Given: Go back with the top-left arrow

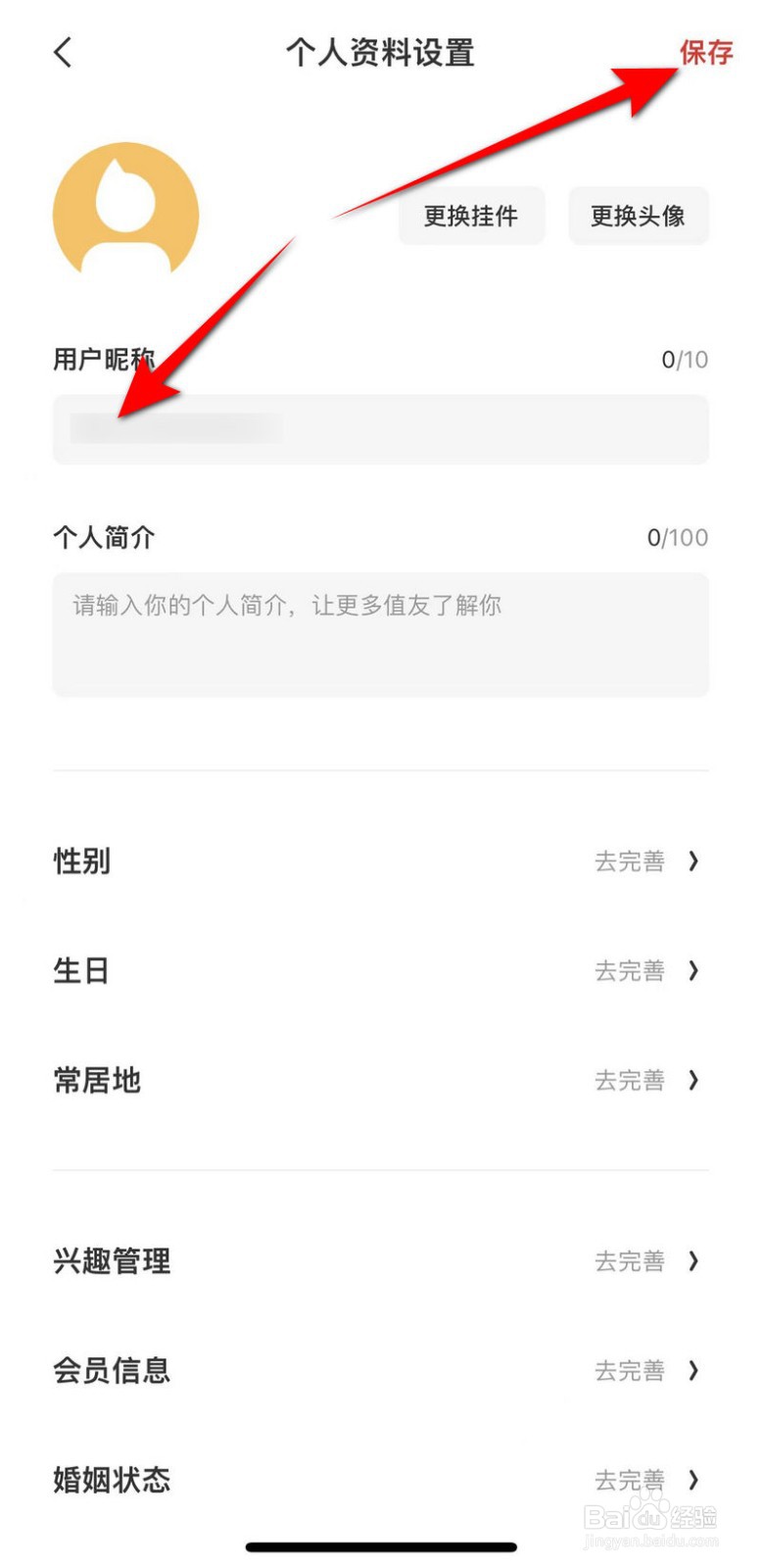Looking at the screenshot, I should (x=64, y=52).
